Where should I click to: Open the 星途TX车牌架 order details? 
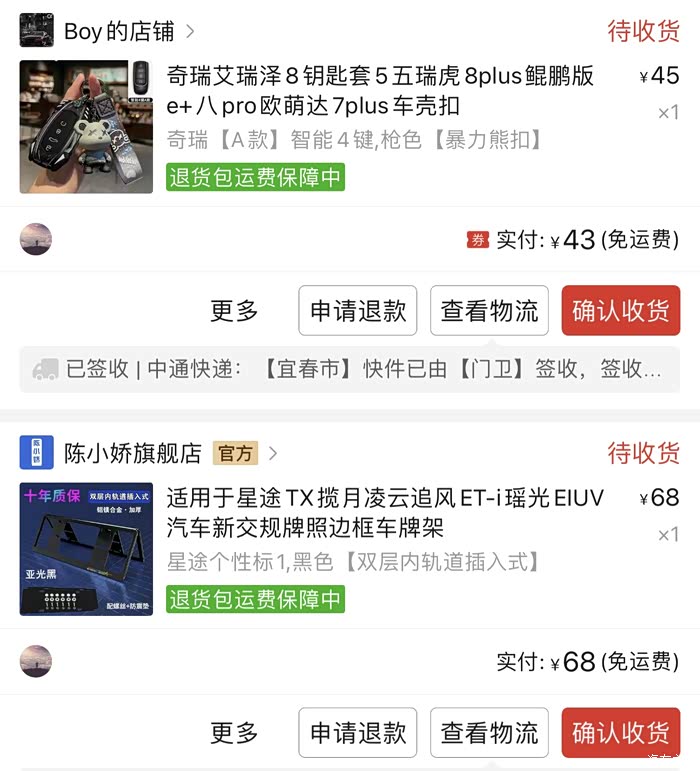[x=385, y=512]
